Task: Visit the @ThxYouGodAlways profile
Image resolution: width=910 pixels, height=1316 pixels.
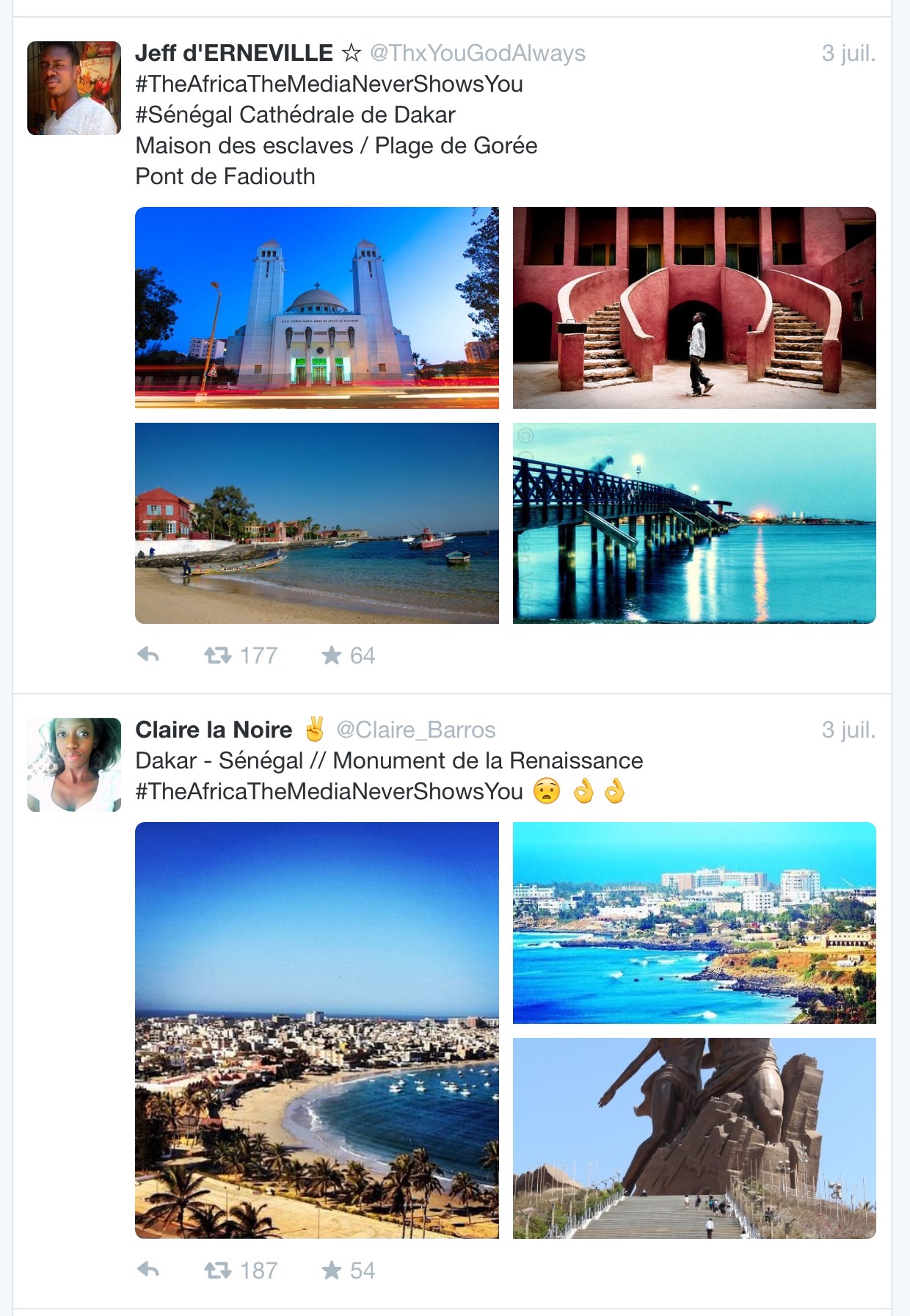Action: tap(478, 54)
